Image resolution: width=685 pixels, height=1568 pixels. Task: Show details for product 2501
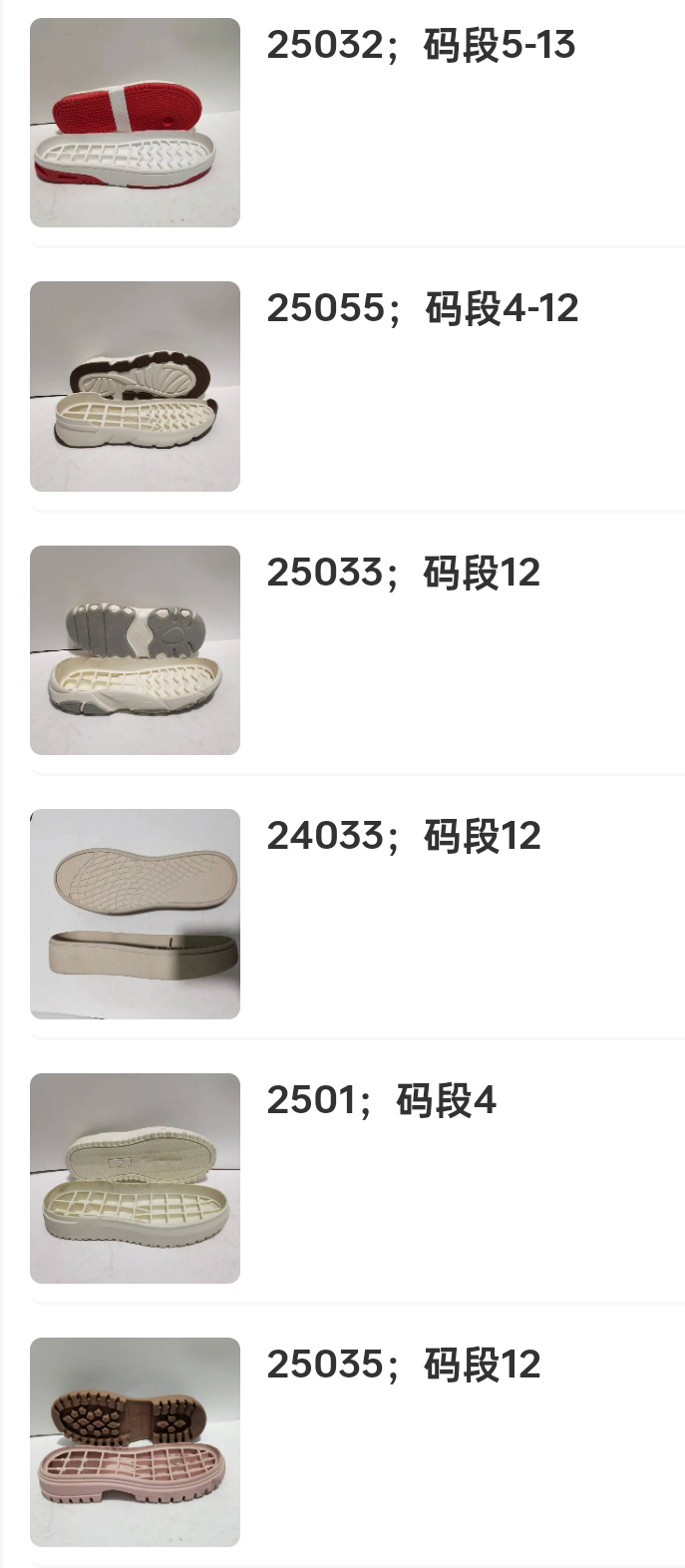click(x=381, y=1101)
